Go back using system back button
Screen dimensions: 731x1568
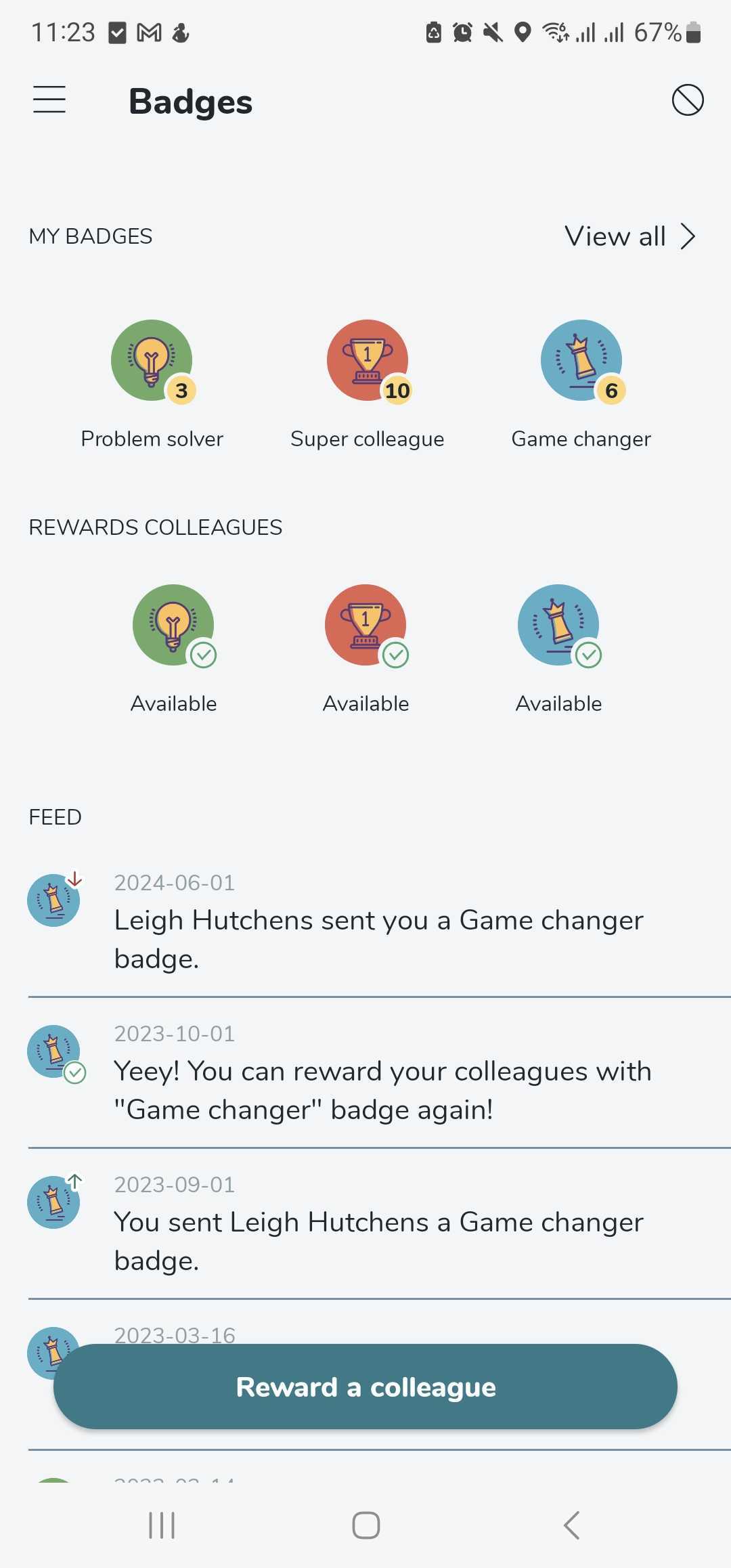[x=572, y=1525]
